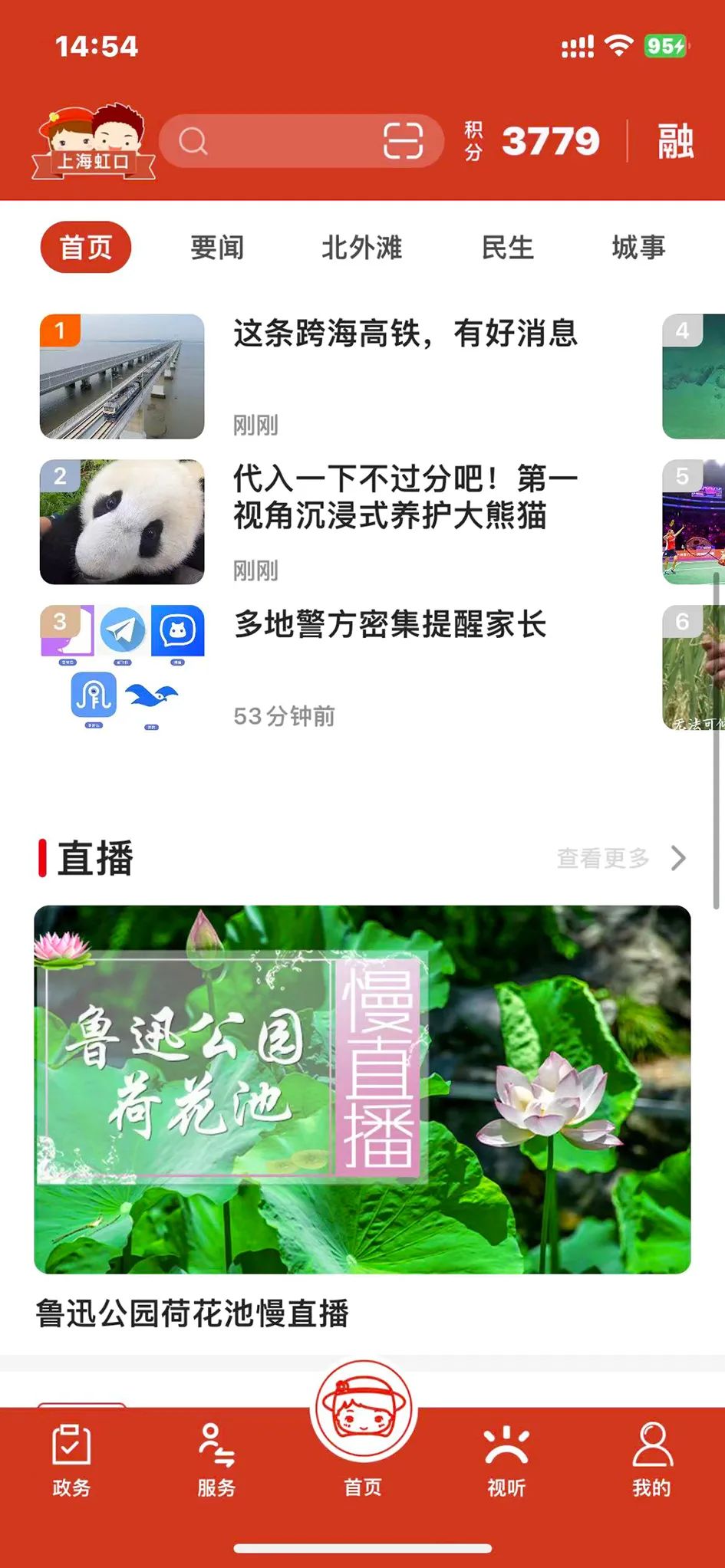
Task: Tap 查看更多 in the 直播 section
Action: point(620,858)
